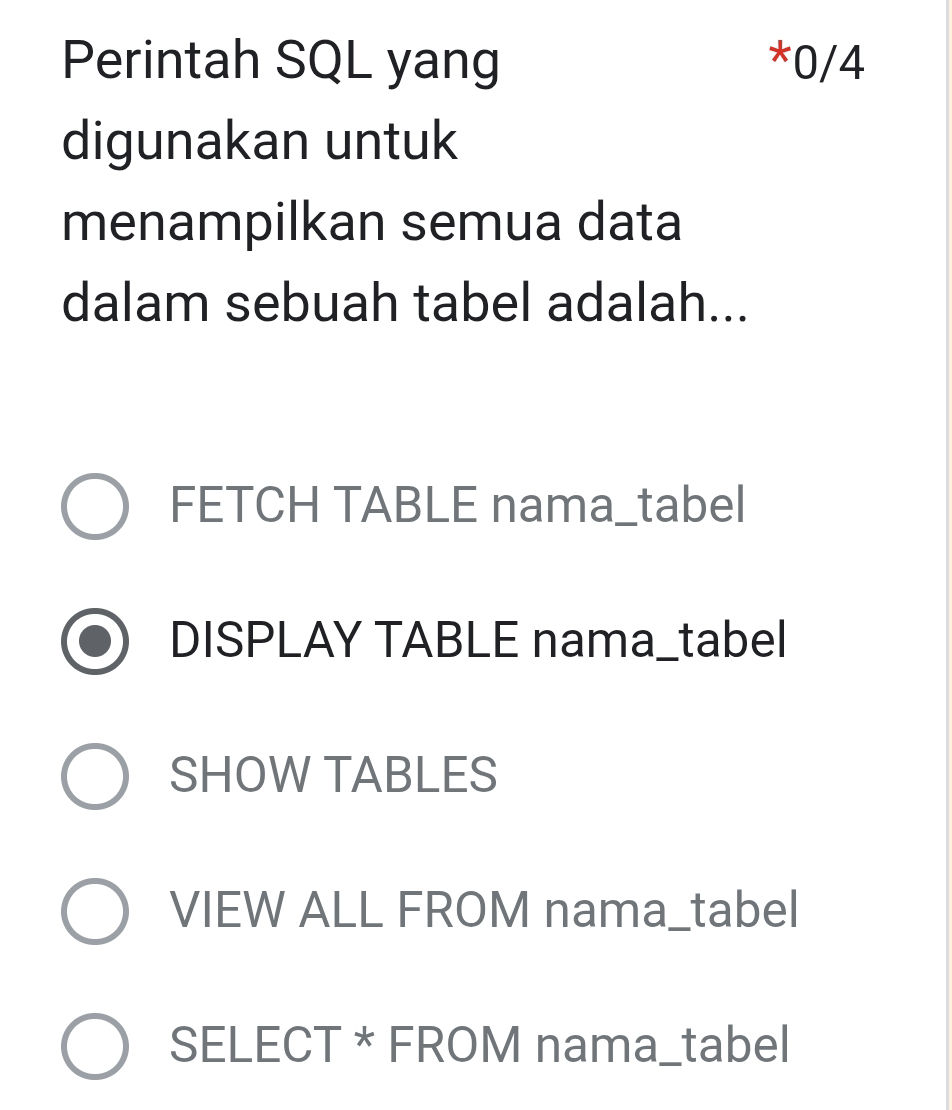Click the 0/4 score indicator

(830, 62)
